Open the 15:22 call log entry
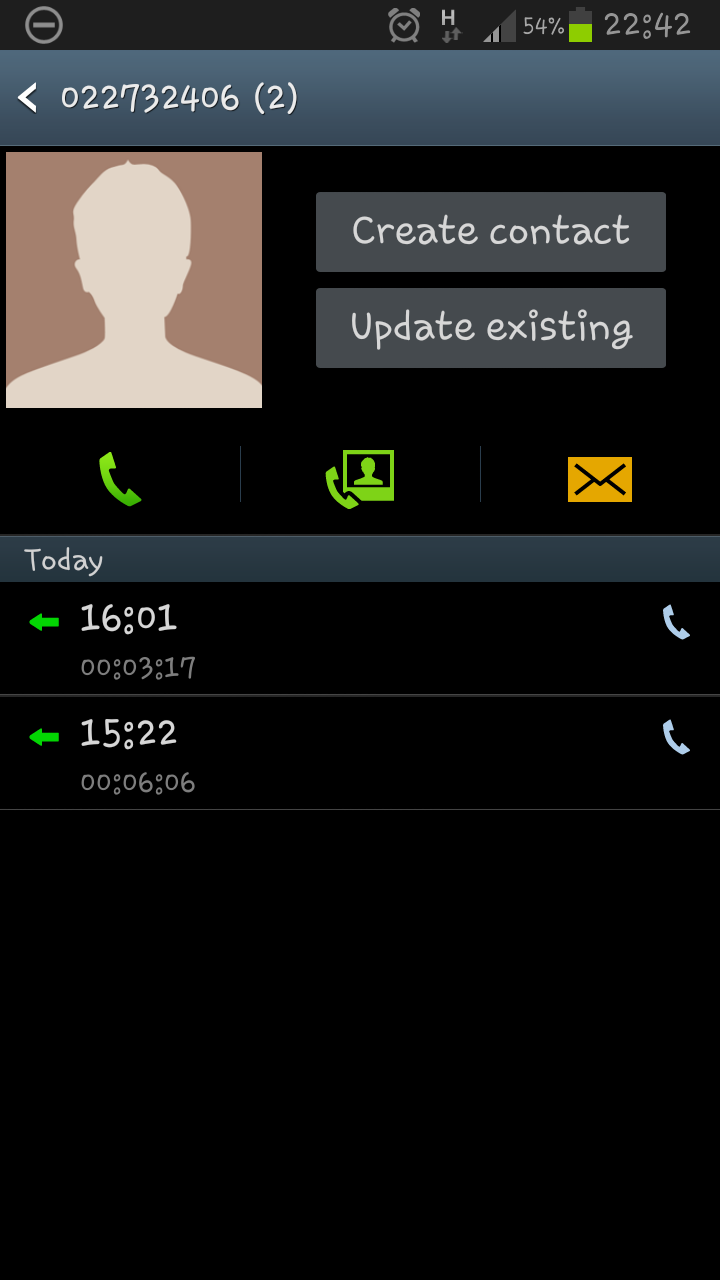The width and height of the screenshot is (720, 1280). point(360,753)
